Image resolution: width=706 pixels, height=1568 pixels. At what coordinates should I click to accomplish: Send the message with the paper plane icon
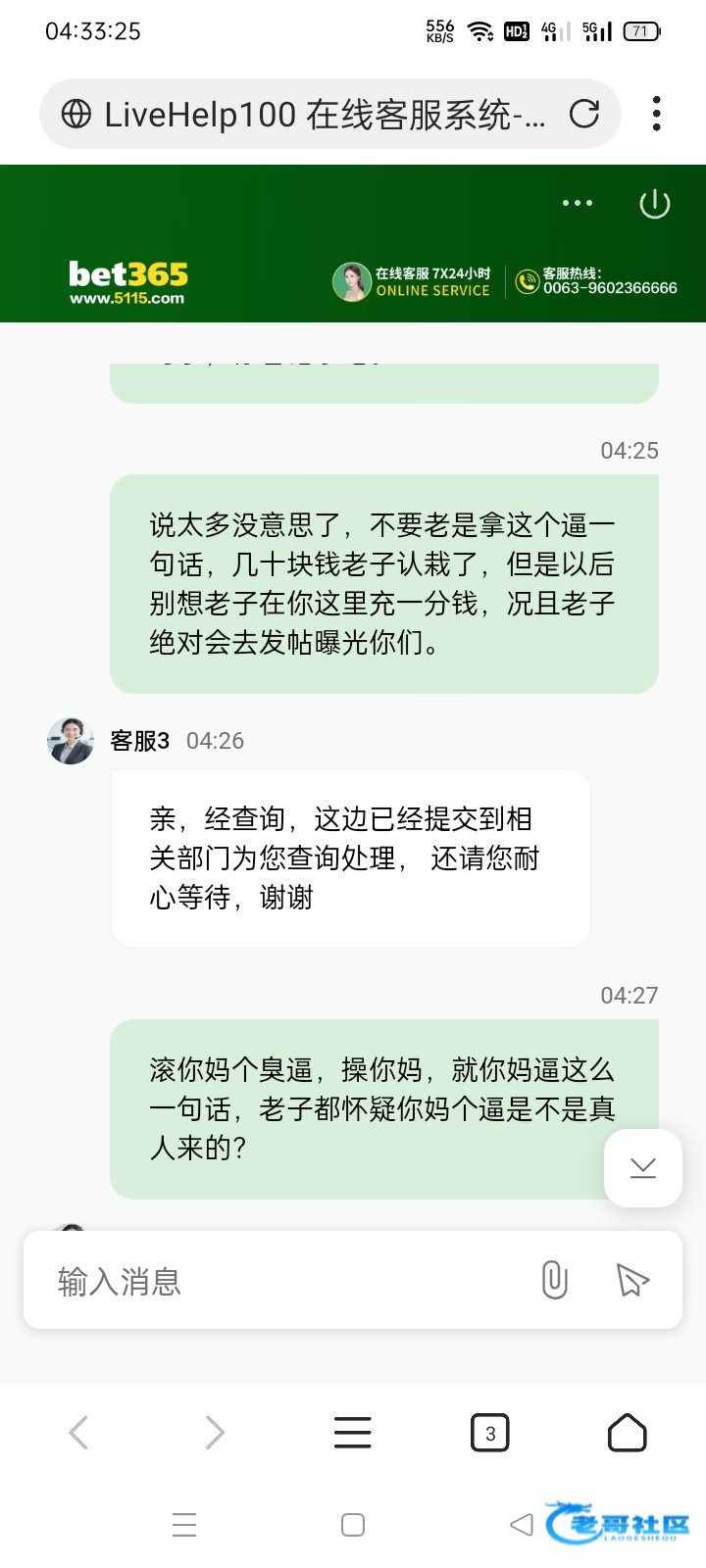pos(632,1280)
